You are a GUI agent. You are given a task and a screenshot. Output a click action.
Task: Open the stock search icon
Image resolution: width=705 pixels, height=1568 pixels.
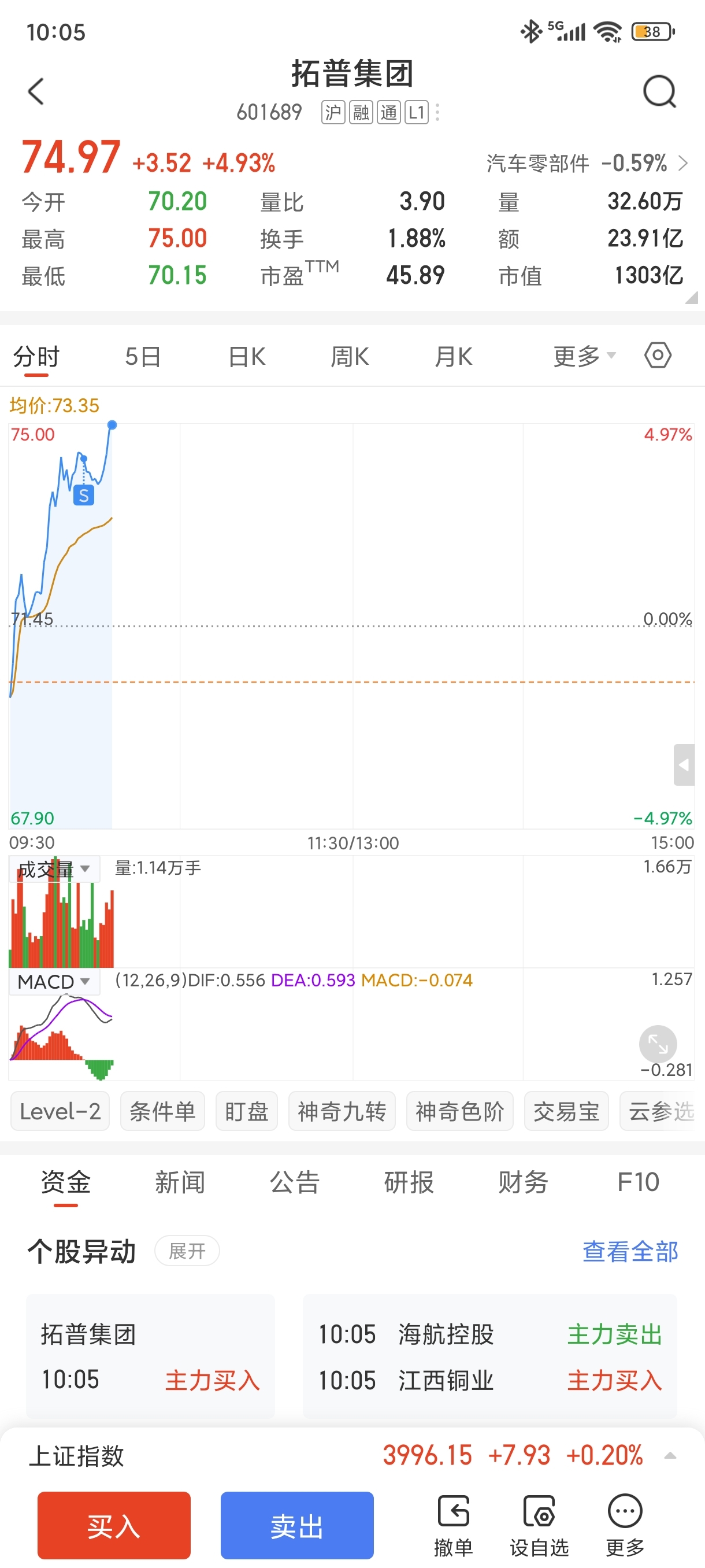pos(659,91)
